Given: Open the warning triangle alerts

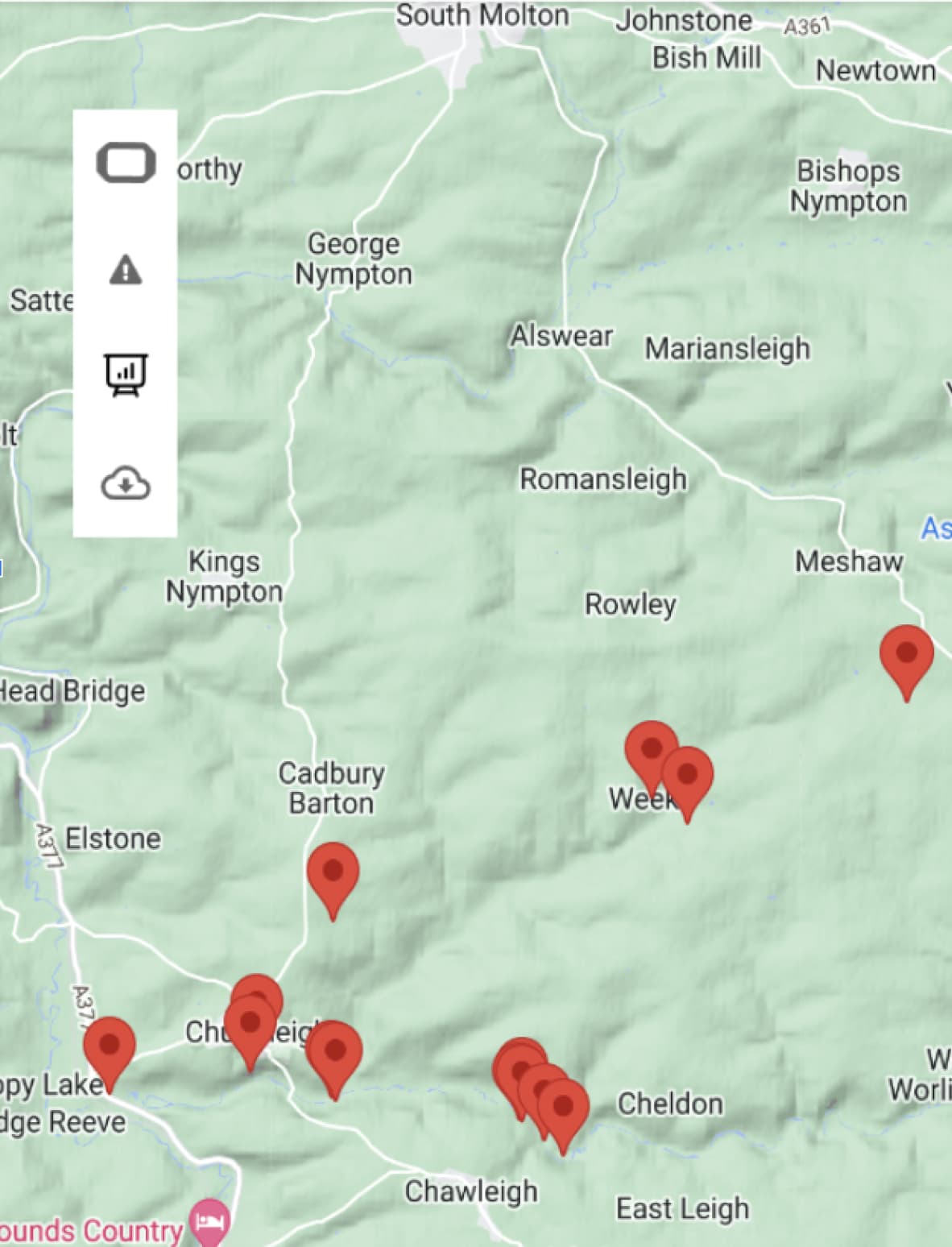Looking at the screenshot, I should click(126, 270).
